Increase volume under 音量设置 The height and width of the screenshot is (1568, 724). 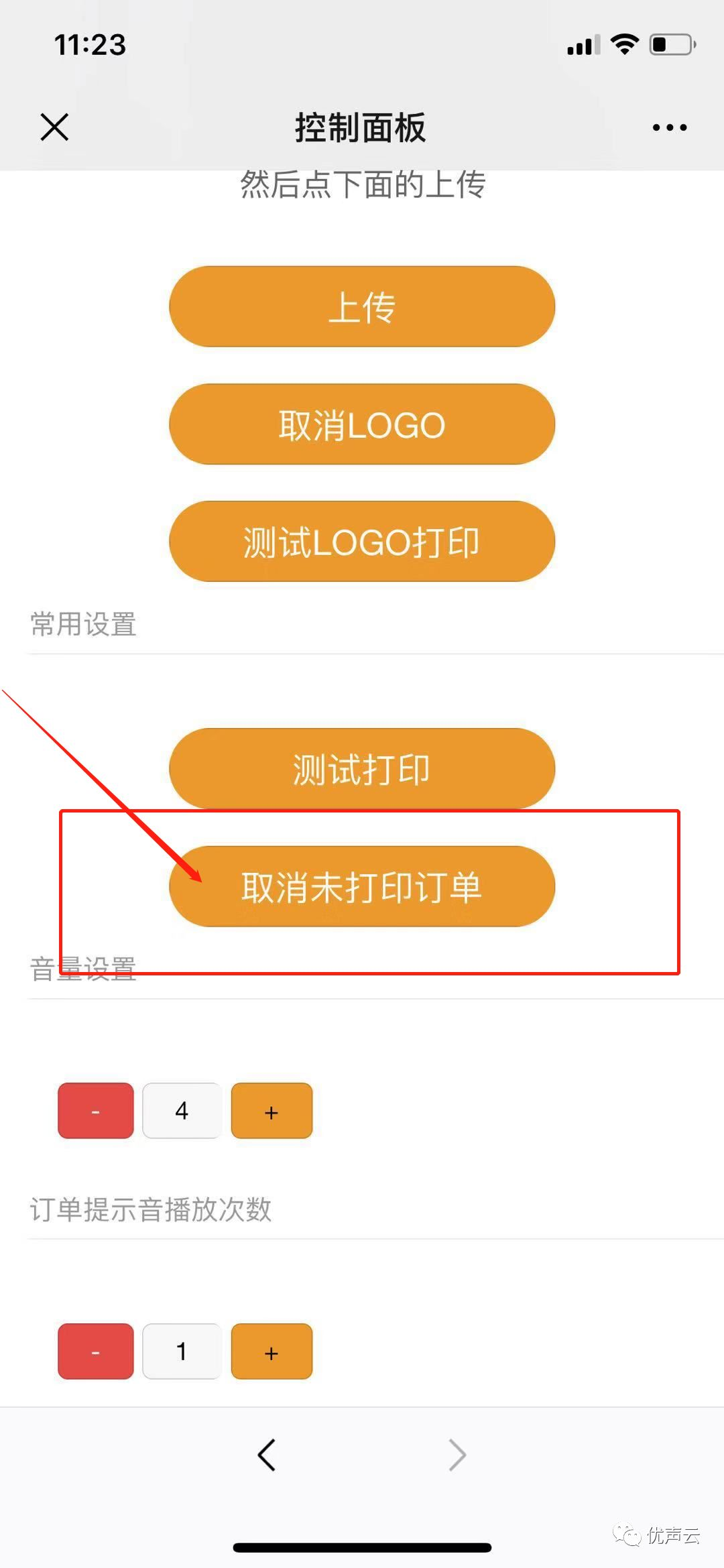[271, 1111]
